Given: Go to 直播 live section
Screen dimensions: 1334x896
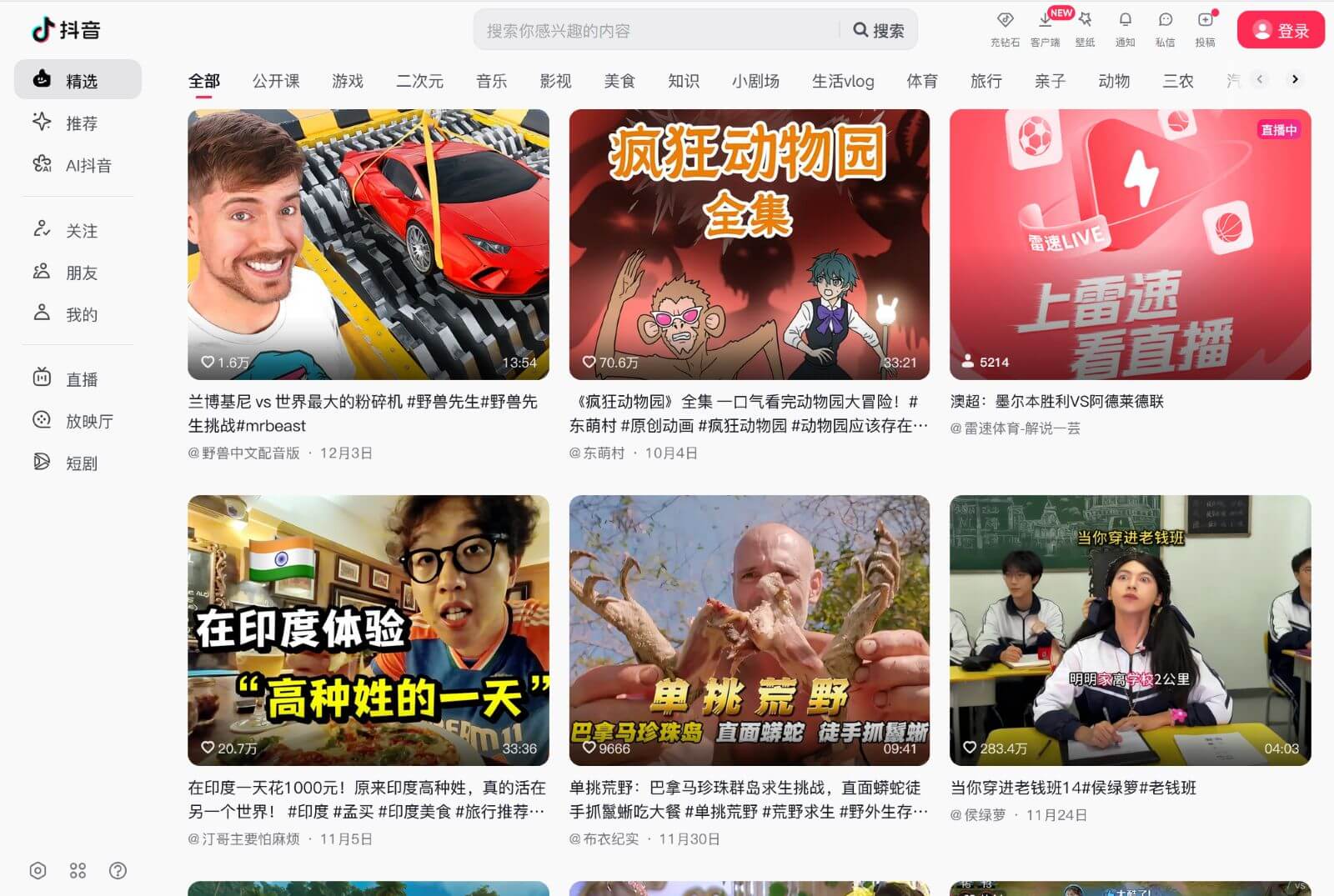Looking at the screenshot, I should (x=81, y=379).
